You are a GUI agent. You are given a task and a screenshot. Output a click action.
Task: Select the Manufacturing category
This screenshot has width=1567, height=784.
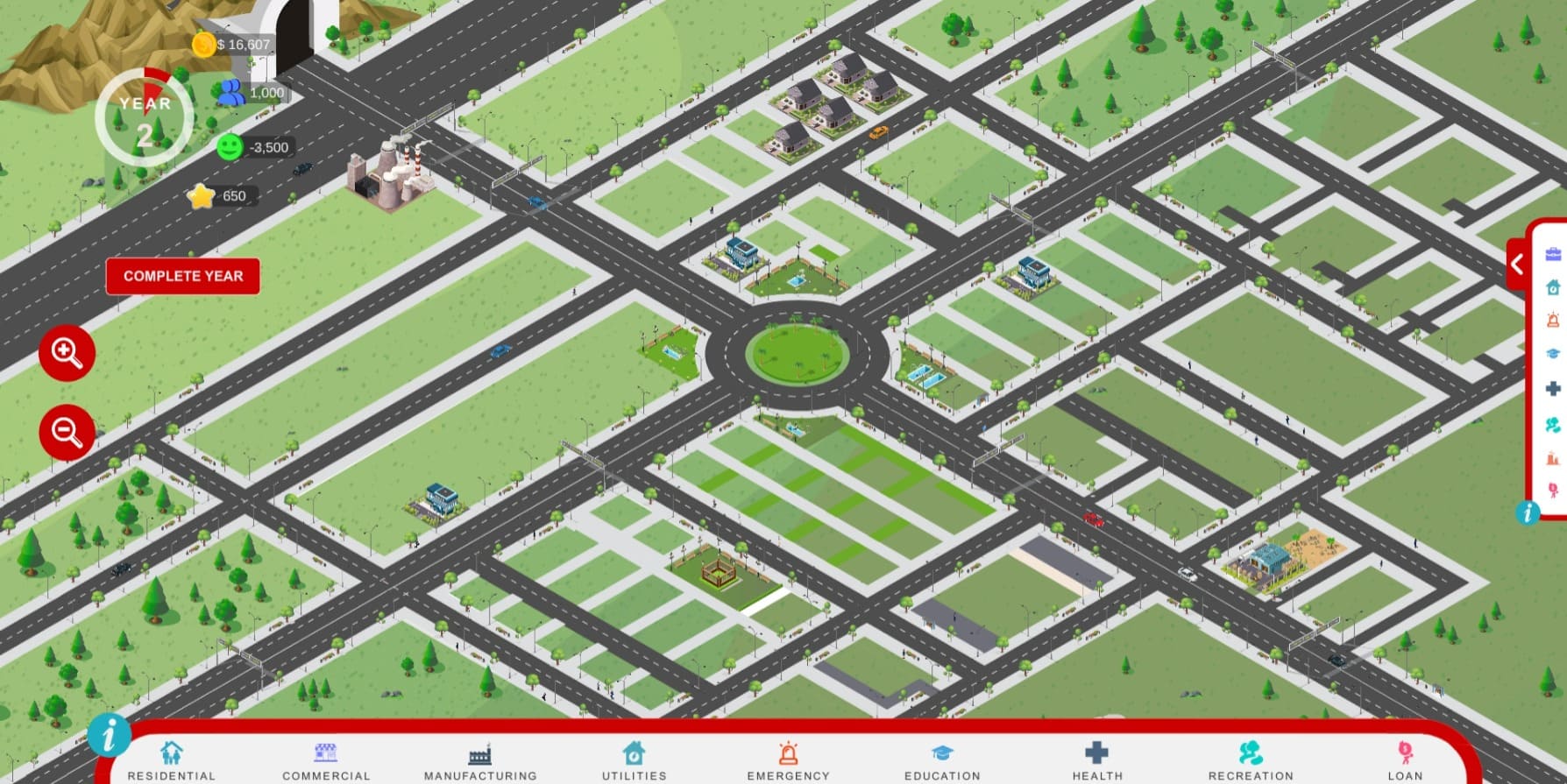tap(480, 759)
